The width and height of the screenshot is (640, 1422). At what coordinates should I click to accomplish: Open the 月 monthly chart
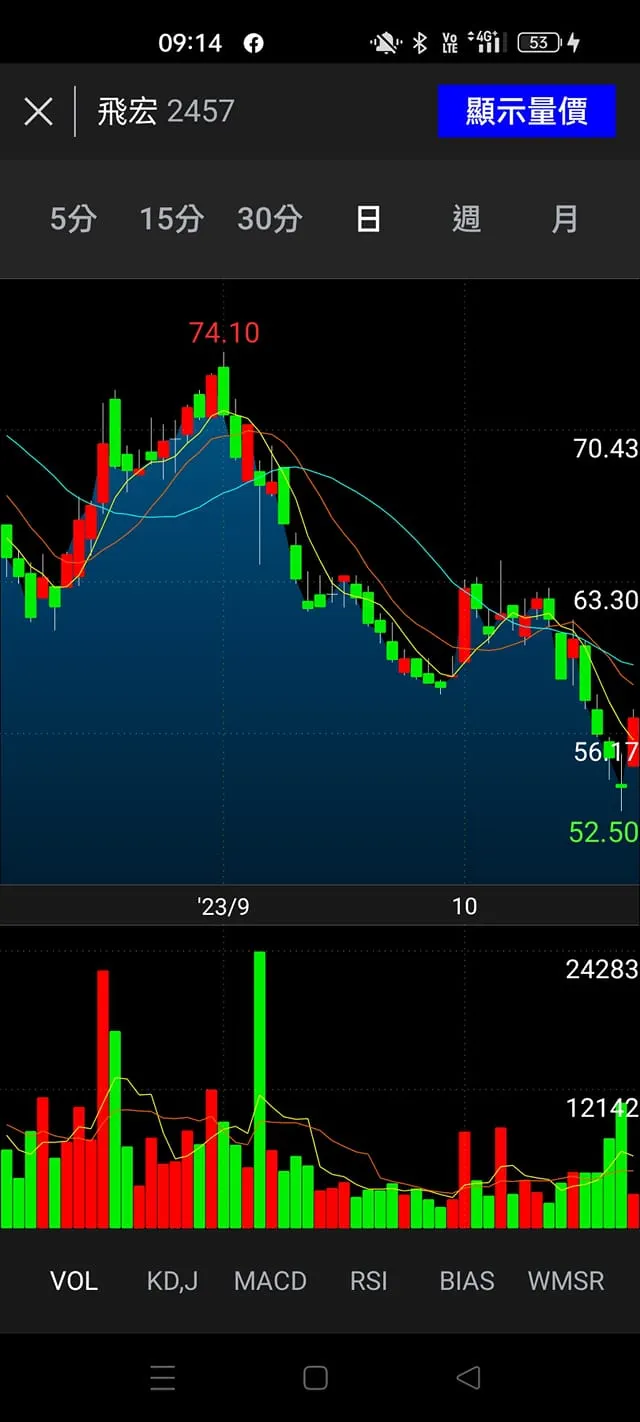(564, 219)
